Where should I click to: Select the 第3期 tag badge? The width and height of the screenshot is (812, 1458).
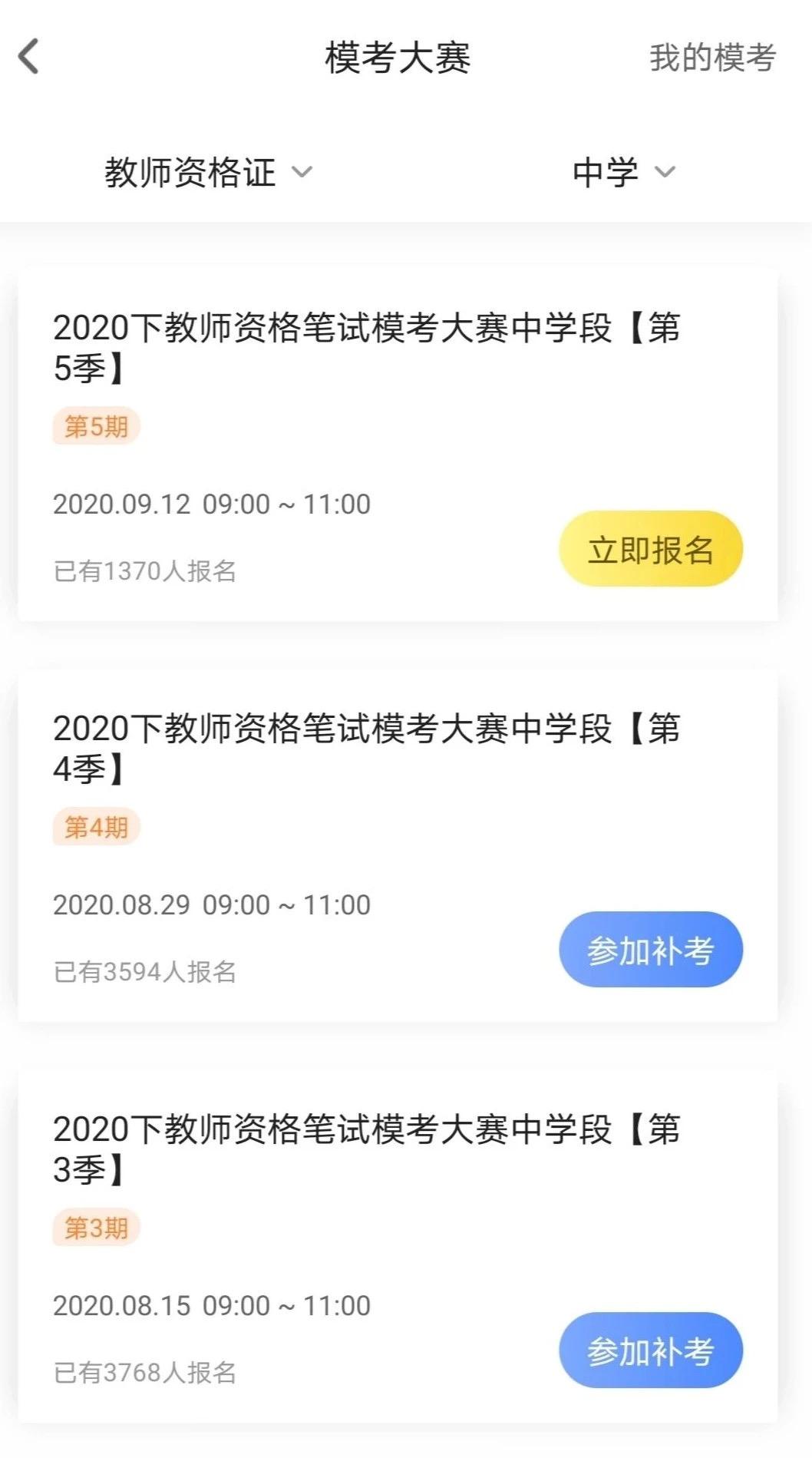click(96, 1227)
